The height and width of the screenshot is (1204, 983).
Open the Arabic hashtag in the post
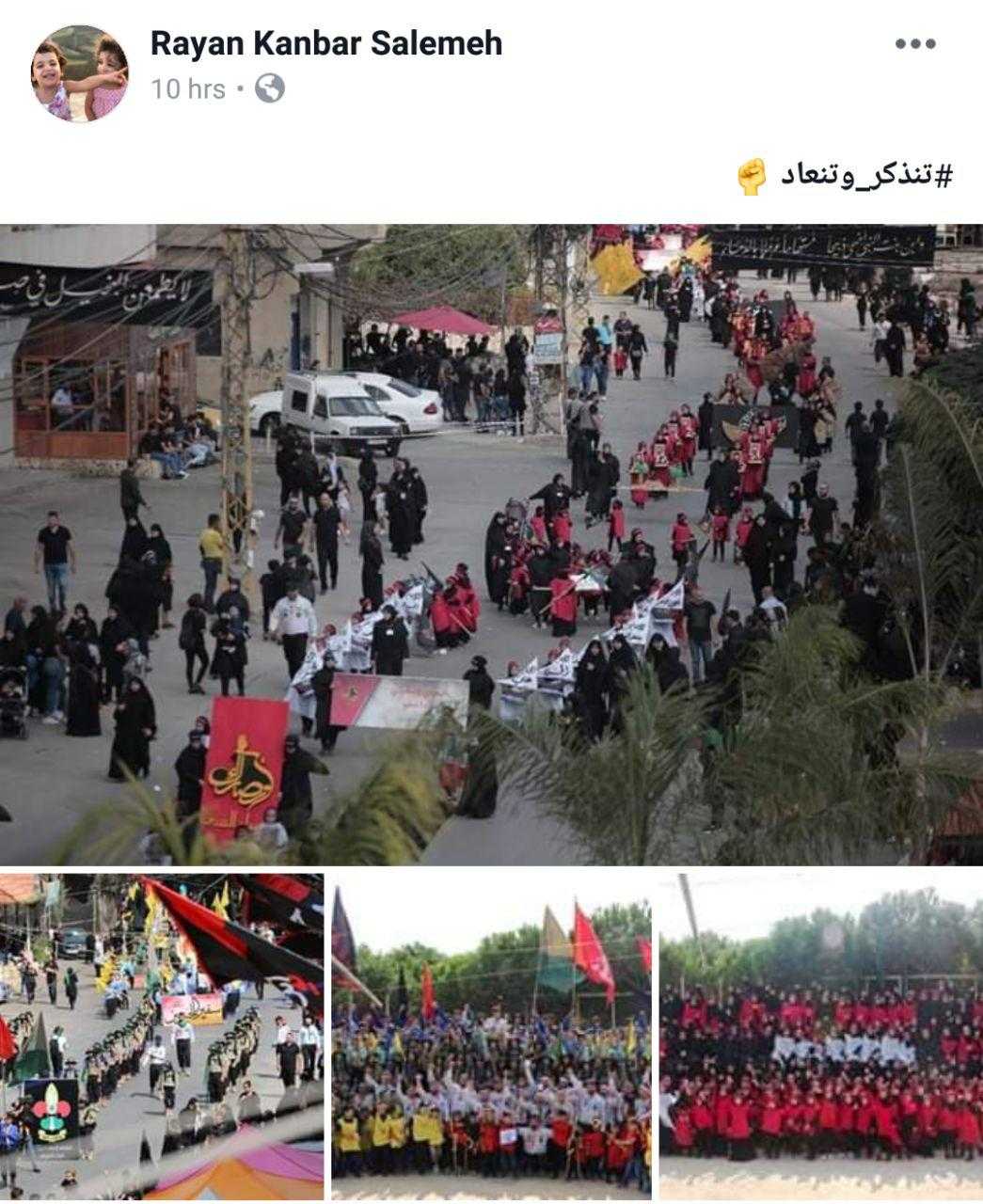[864, 175]
